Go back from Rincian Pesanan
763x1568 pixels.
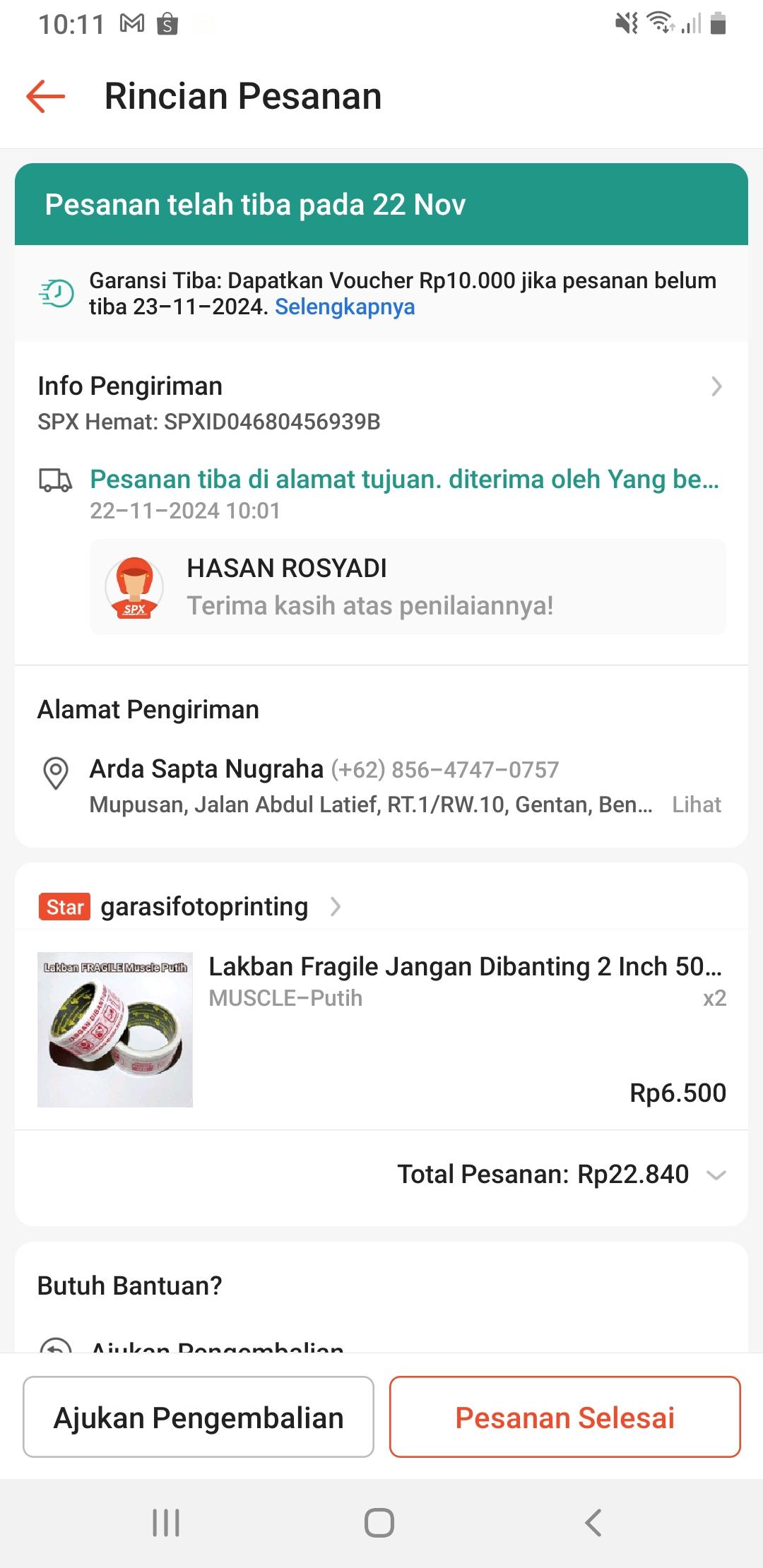tap(46, 96)
